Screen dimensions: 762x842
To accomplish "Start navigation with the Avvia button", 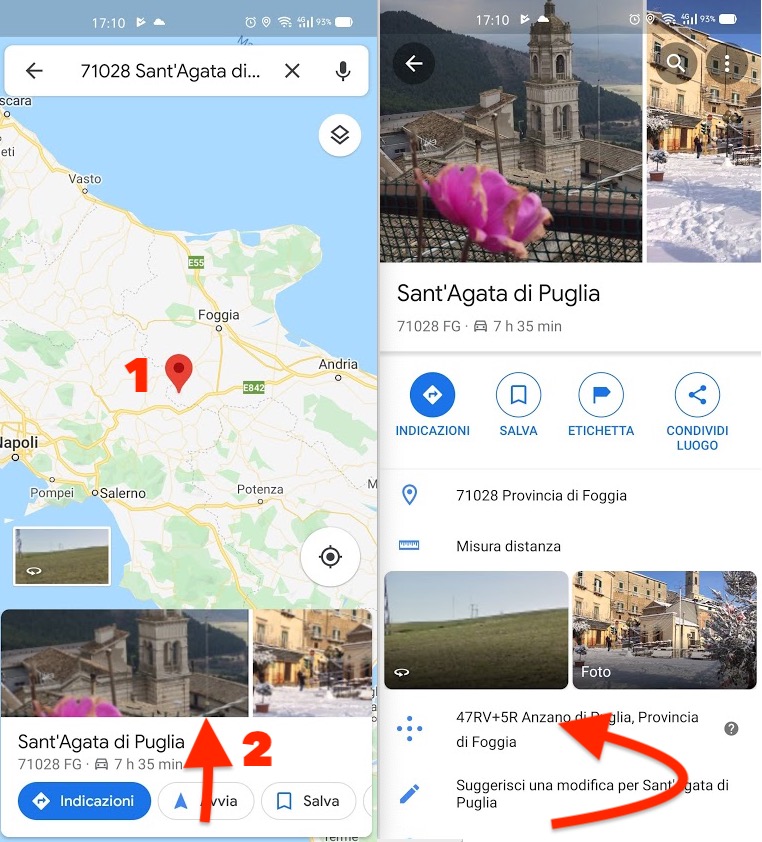I will (205, 801).
